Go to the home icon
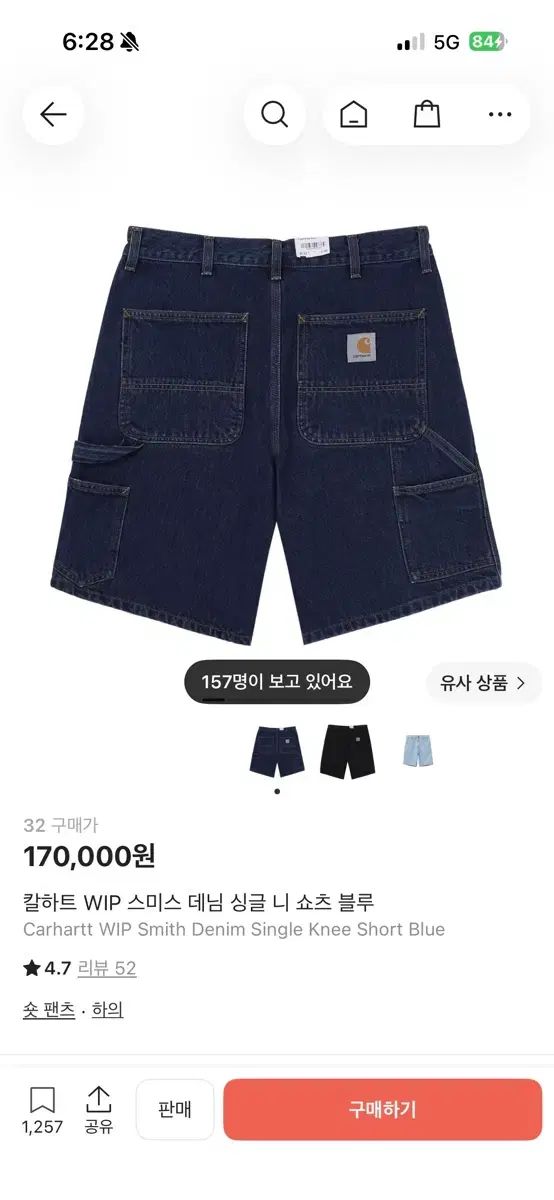Screen dimensions: 554x1200 tap(353, 114)
